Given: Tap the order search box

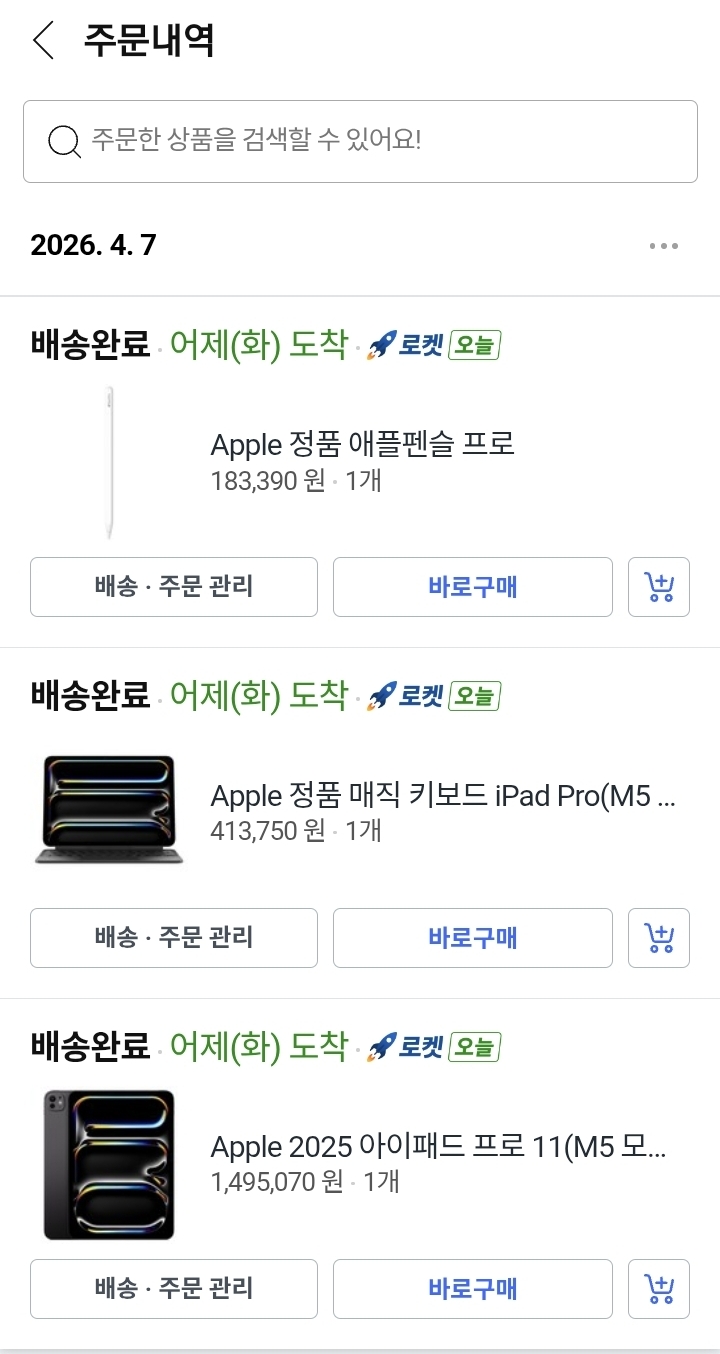Looking at the screenshot, I should click(360, 141).
